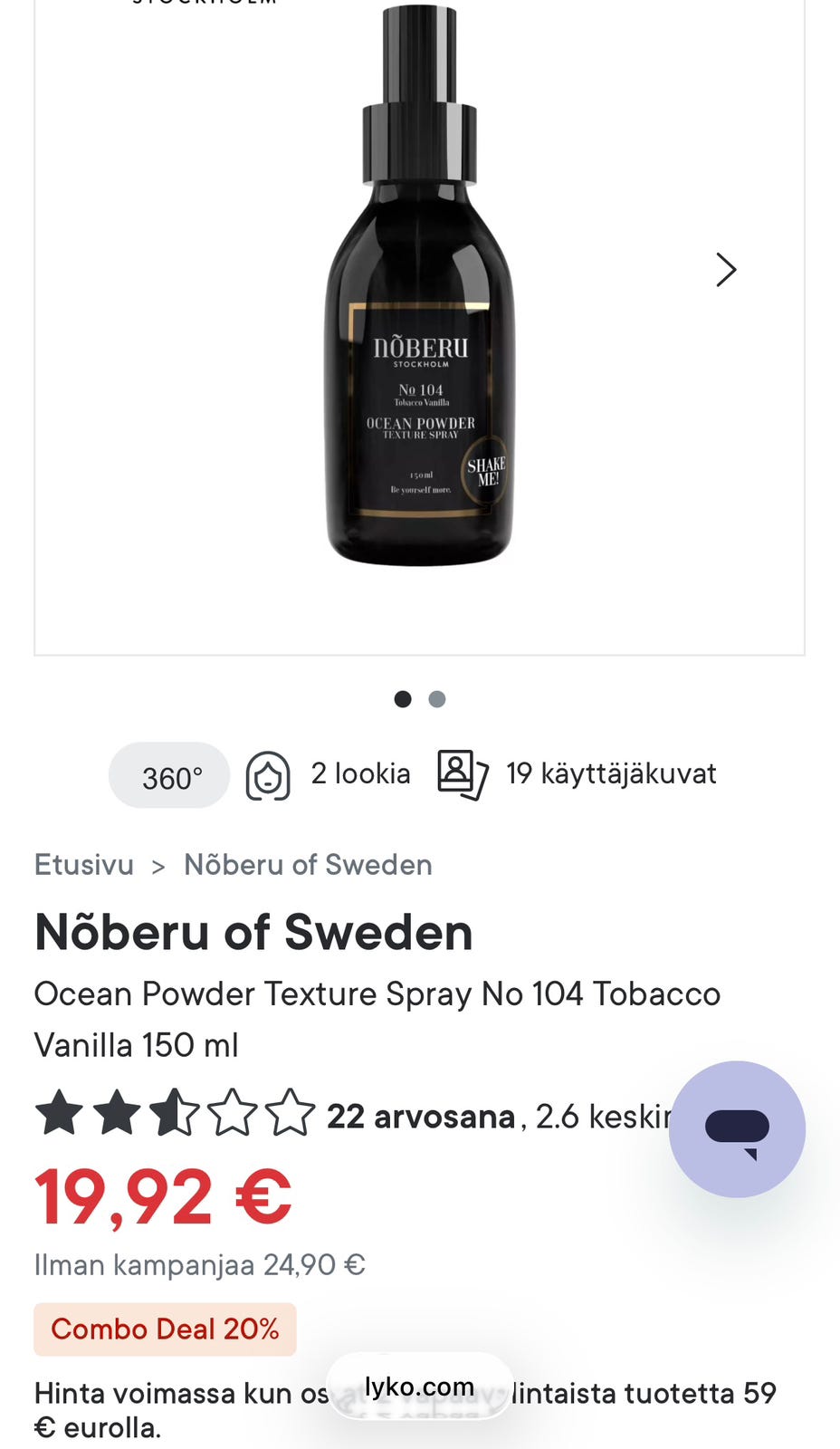840x1449 pixels.
Task: View the 19 user photos icon
Action: click(x=462, y=775)
